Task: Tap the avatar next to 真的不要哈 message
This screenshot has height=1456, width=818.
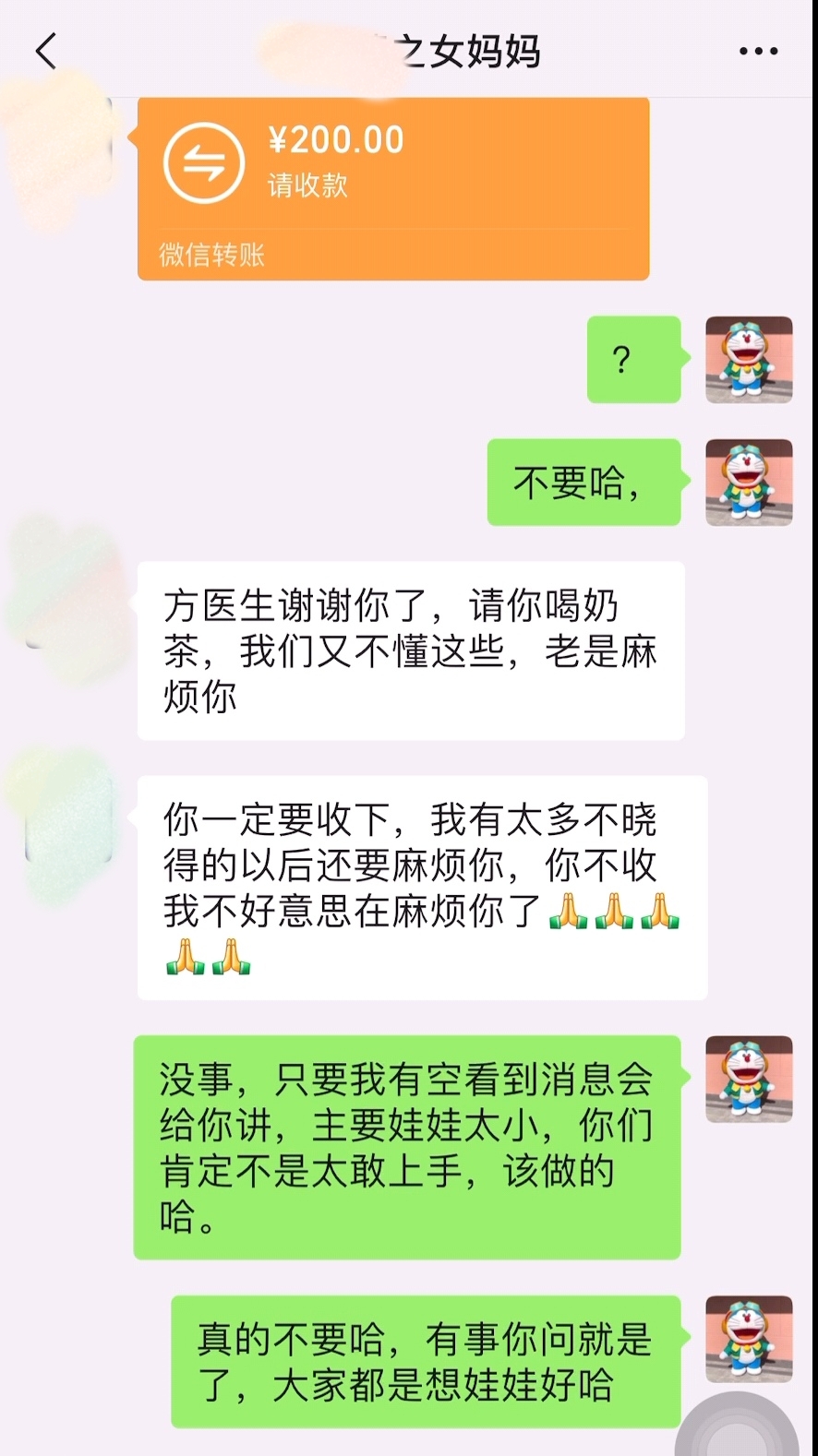Action: click(749, 1340)
